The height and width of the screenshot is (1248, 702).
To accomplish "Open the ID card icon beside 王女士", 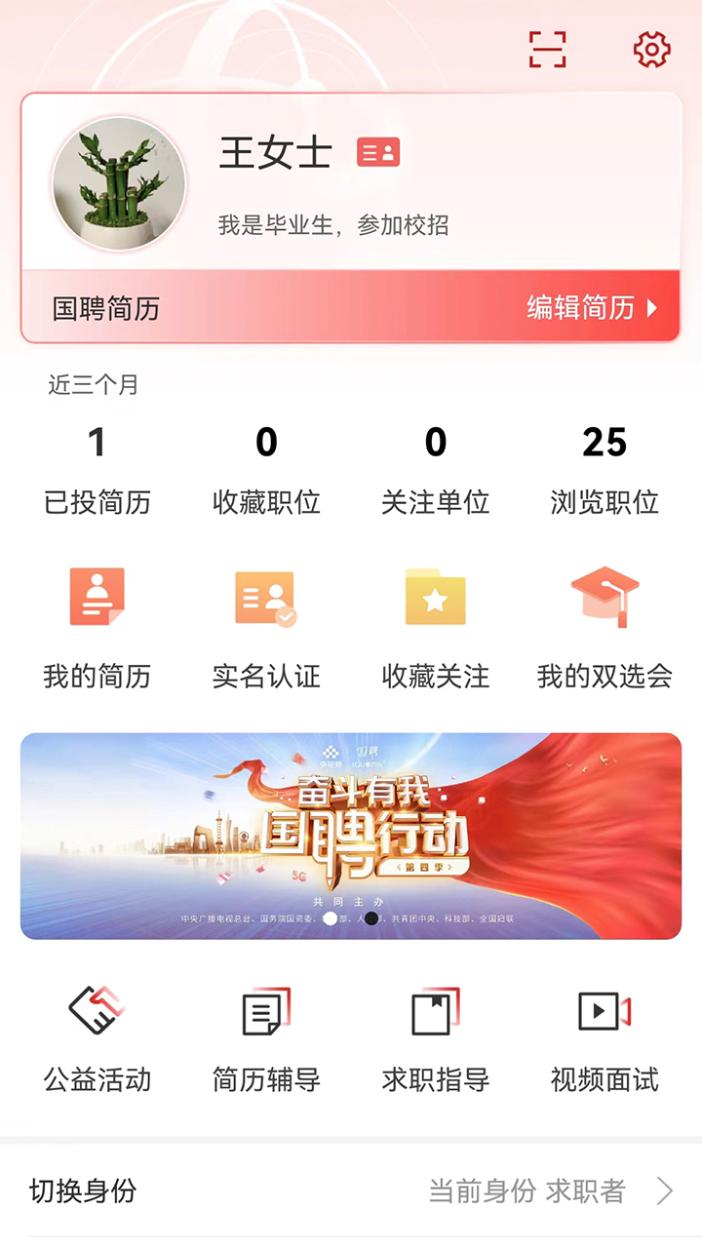I will (x=378, y=152).
